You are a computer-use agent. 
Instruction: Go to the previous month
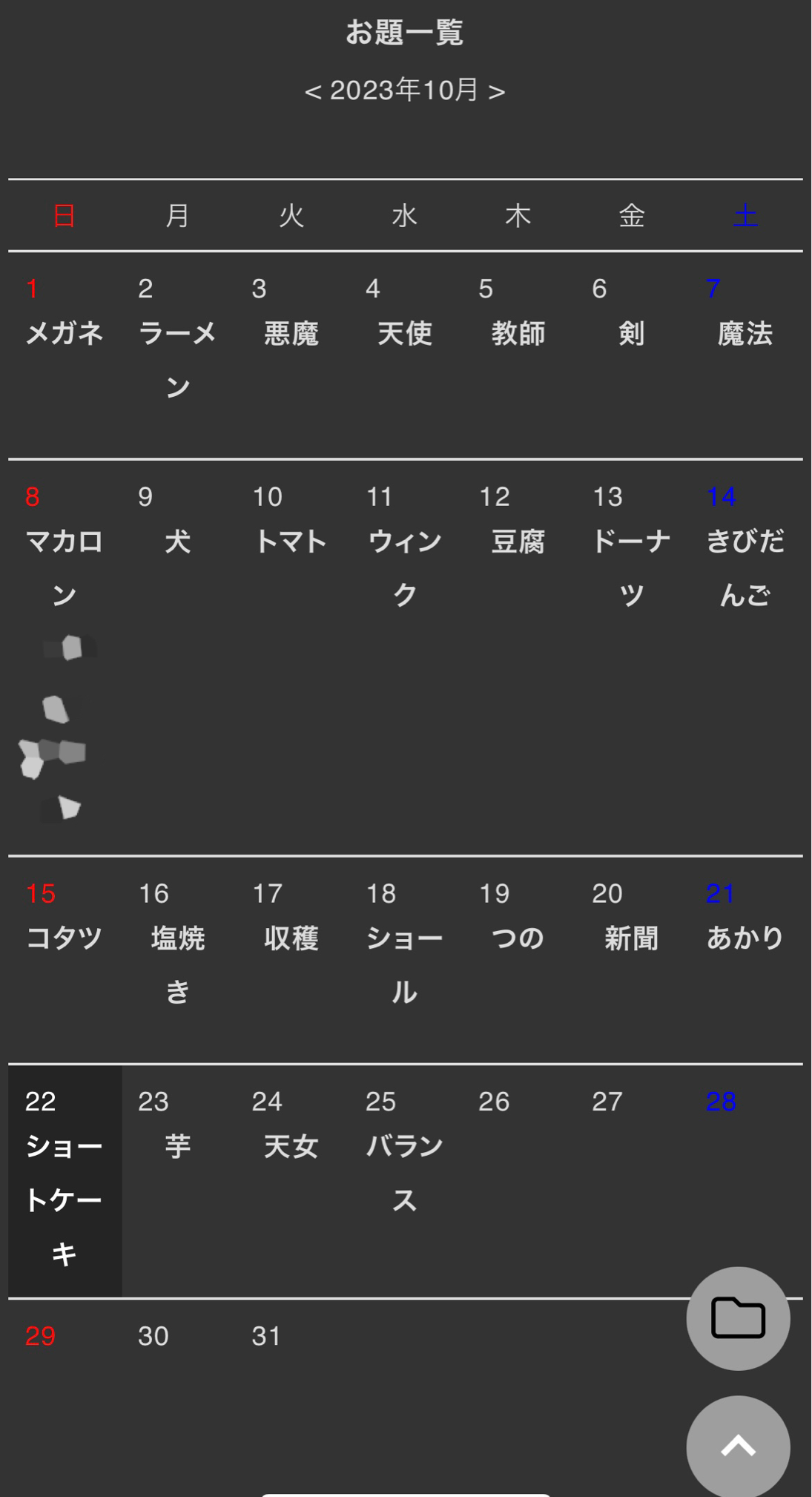(313, 92)
